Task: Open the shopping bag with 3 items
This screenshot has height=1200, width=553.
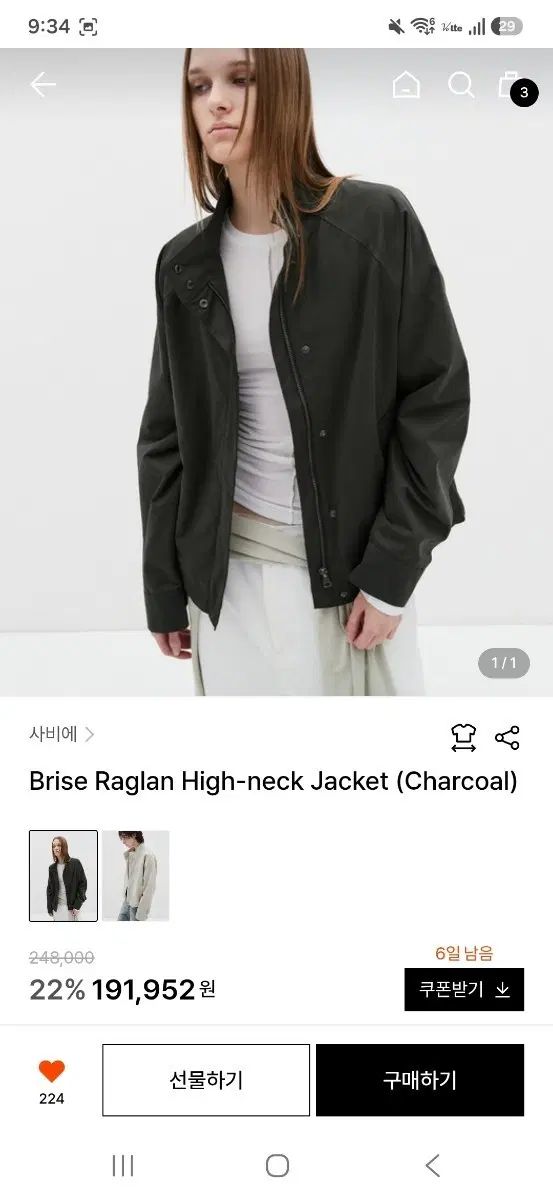Action: [514, 87]
